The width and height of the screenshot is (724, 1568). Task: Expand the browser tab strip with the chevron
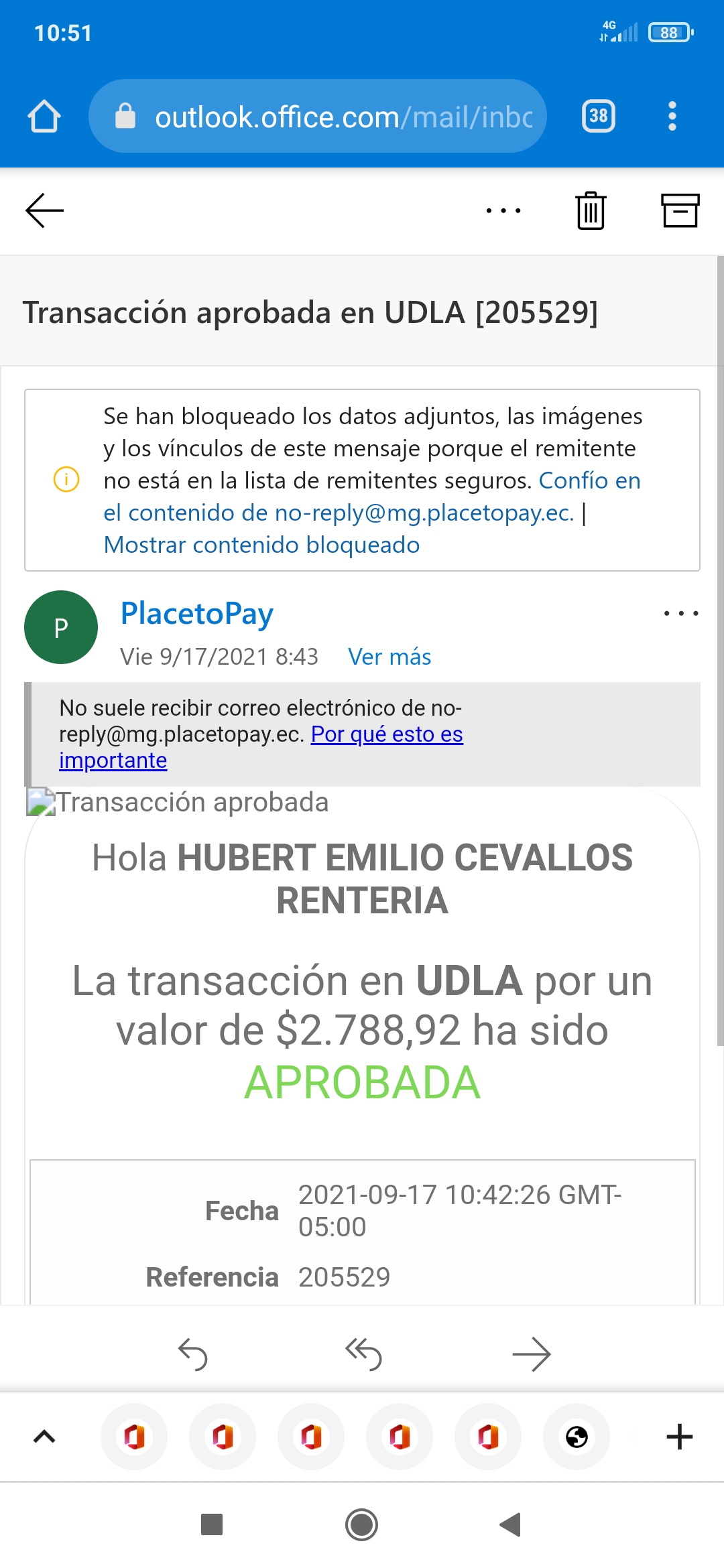44,1437
